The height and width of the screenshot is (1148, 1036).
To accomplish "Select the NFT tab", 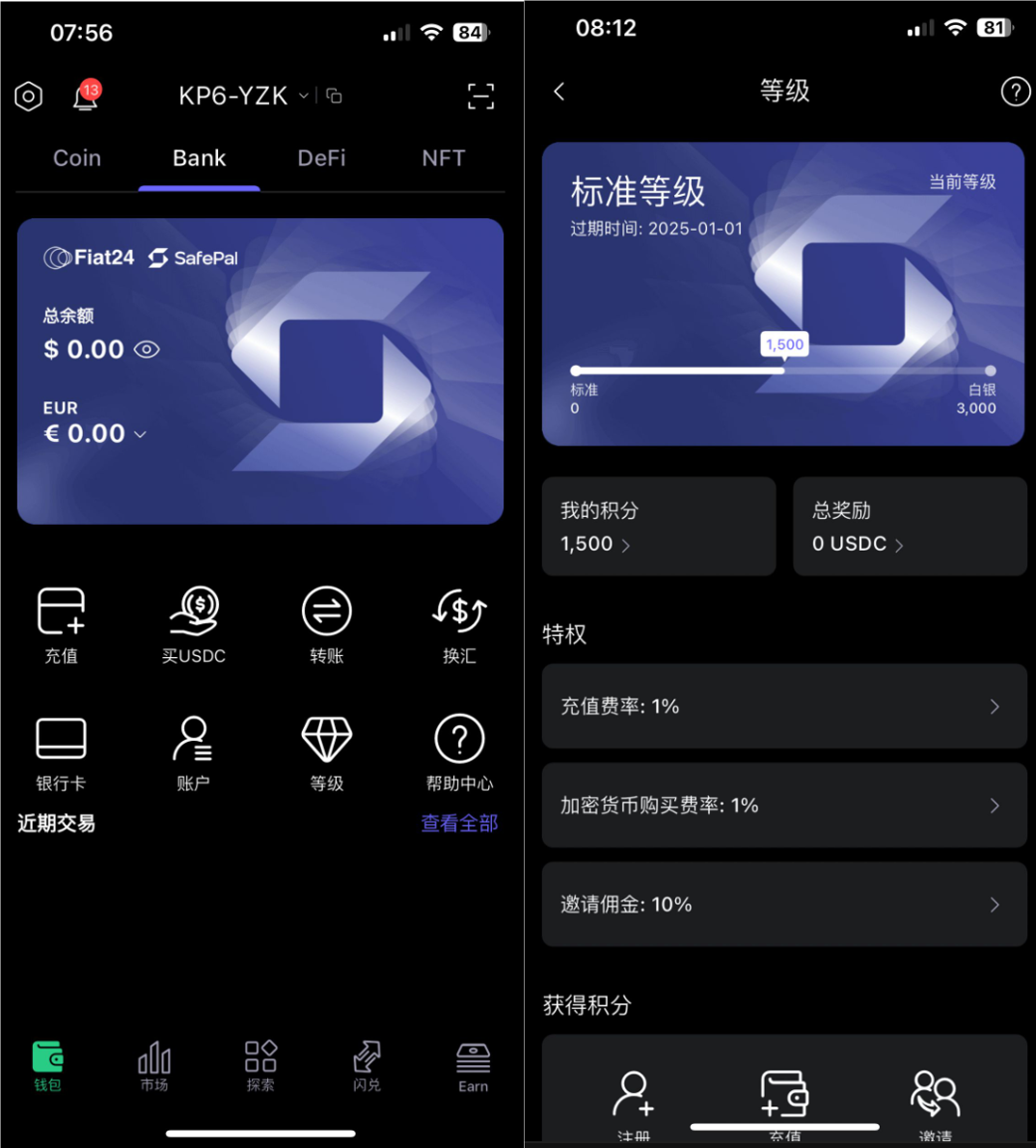I will pyautogui.click(x=444, y=158).
